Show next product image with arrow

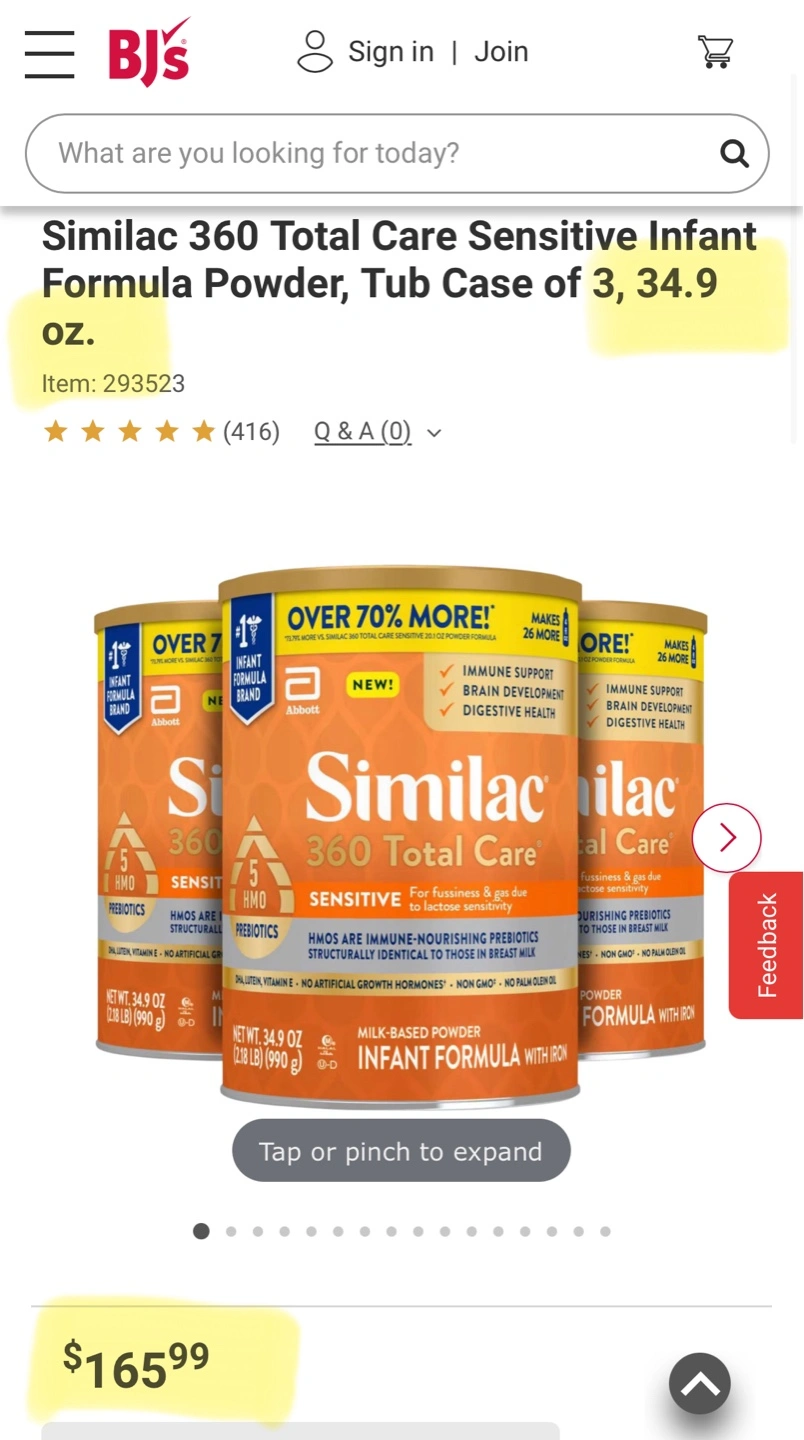(727, 838)
